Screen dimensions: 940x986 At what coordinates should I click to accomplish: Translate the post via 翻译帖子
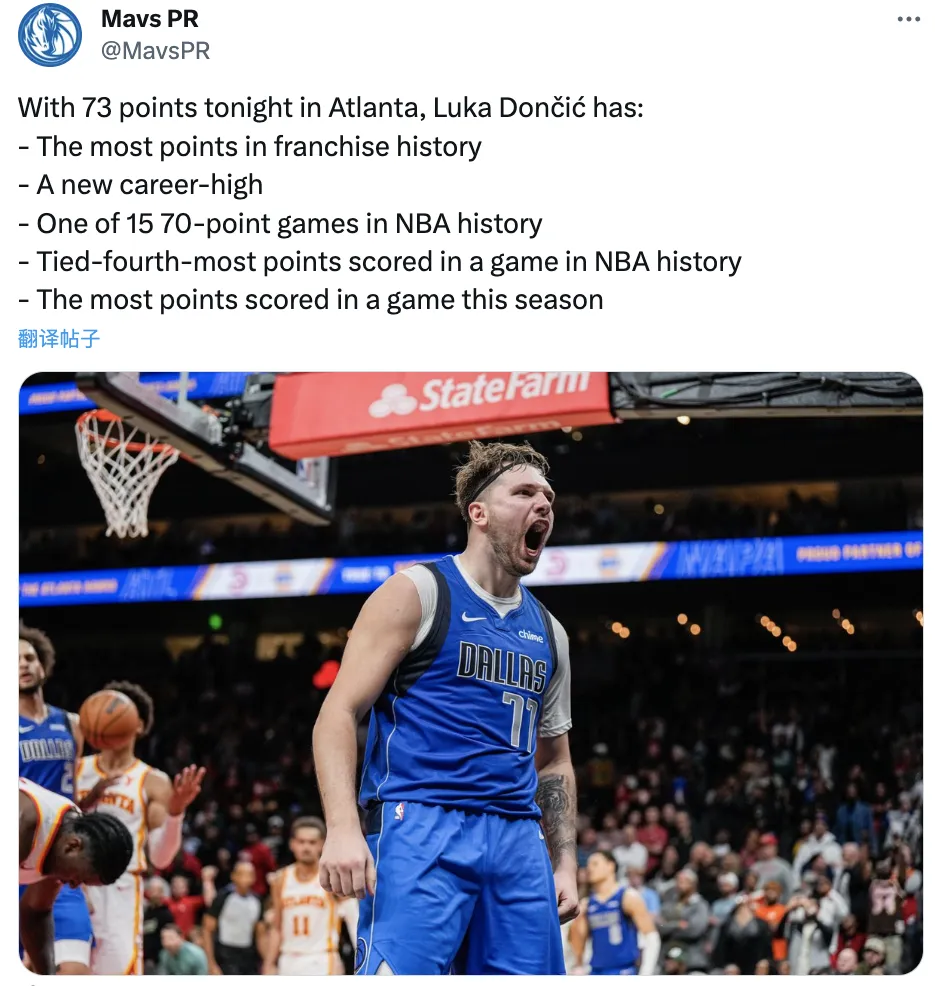click(59, 338)
